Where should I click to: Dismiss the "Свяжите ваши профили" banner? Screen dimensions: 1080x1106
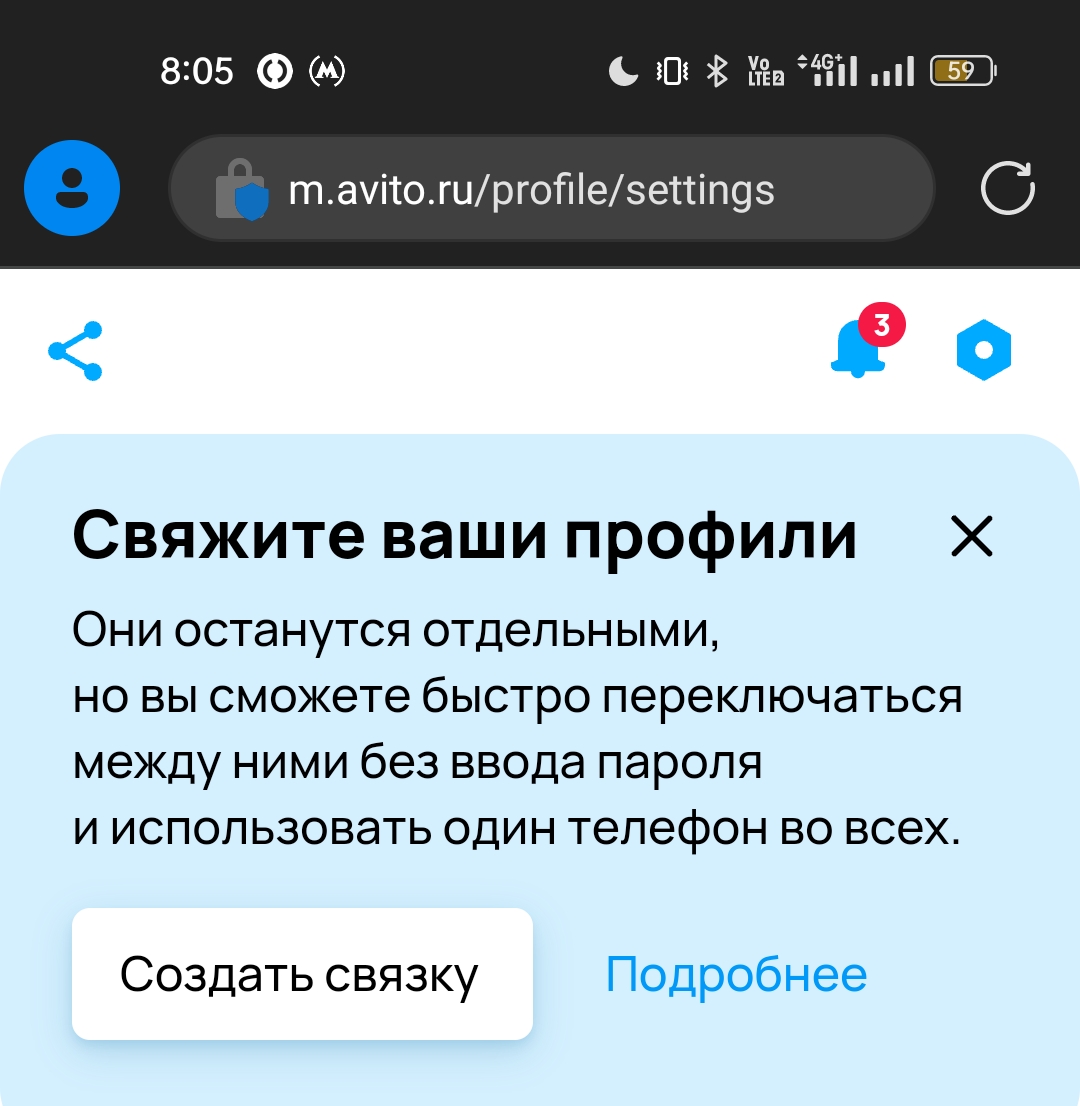tap(972, 537)
